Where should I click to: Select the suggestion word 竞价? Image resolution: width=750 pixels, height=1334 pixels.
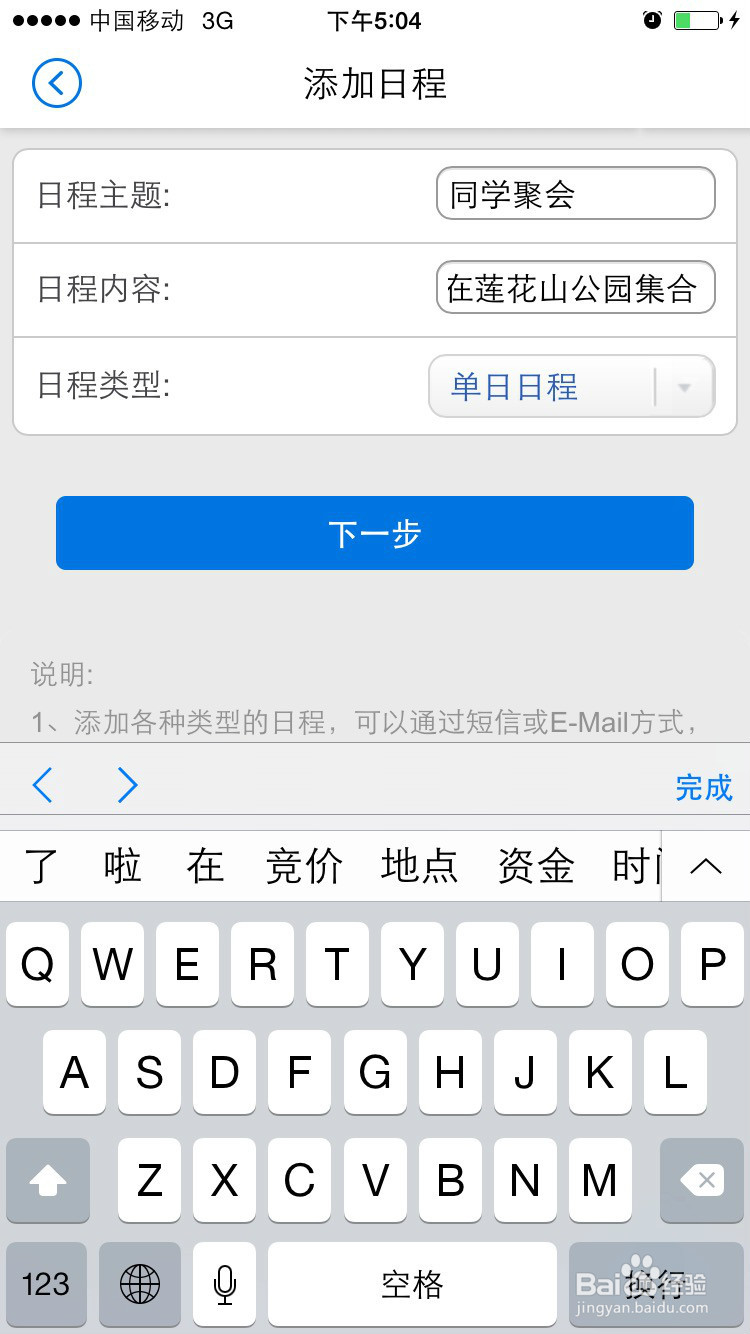tap(304, 866)
